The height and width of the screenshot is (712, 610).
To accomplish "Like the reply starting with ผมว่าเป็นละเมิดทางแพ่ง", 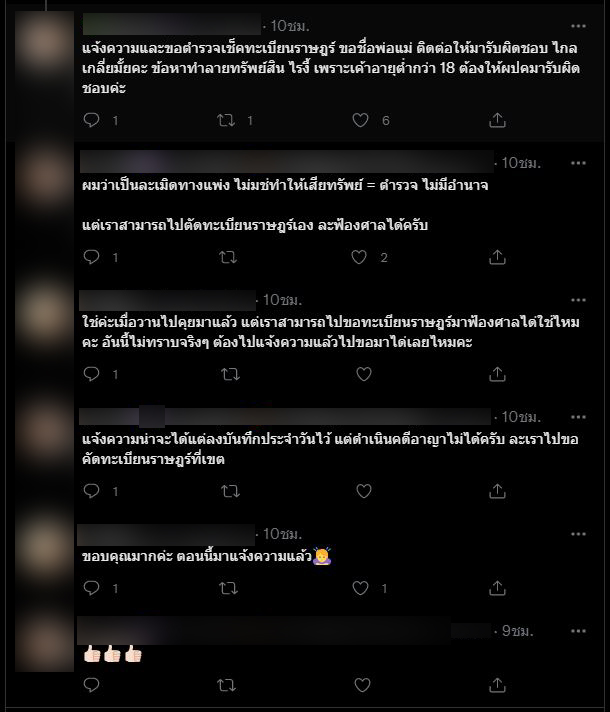I will pyautogui.click(x=361, y=257).
